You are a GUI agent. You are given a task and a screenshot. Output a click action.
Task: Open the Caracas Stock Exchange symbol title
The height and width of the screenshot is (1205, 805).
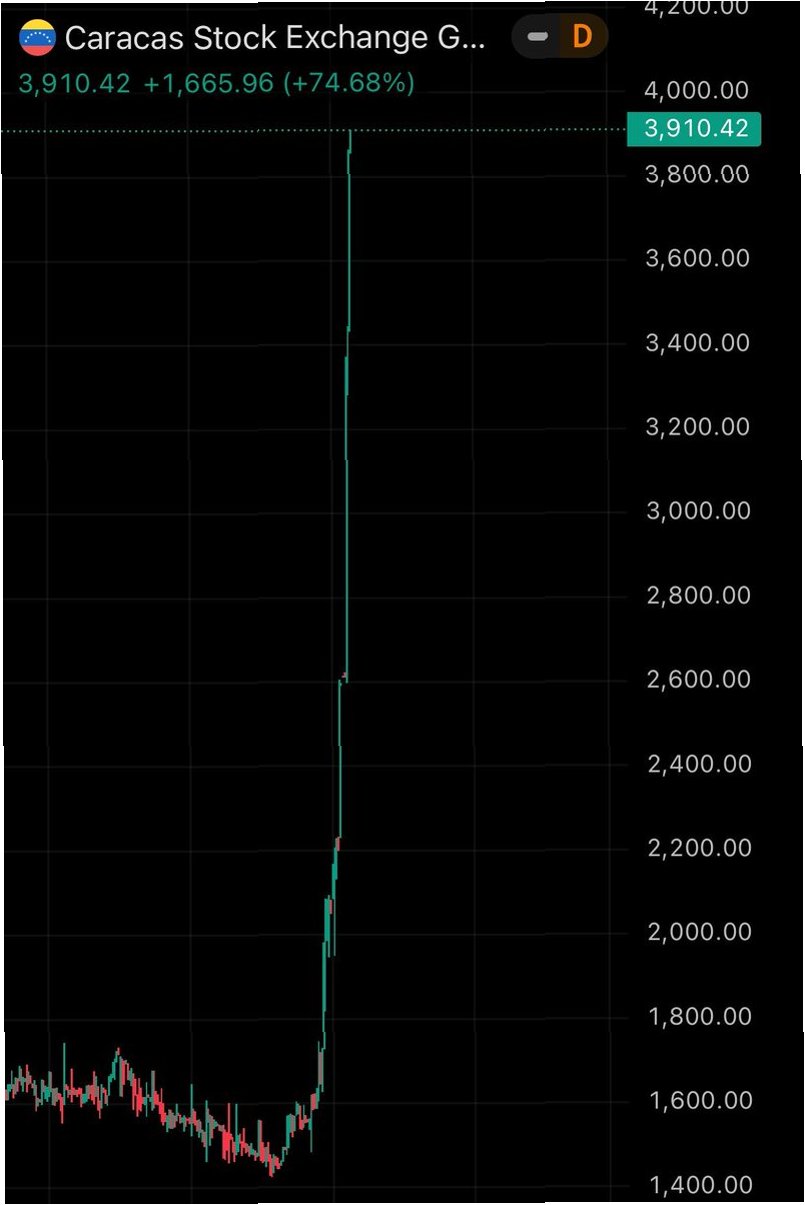[274, 39]
